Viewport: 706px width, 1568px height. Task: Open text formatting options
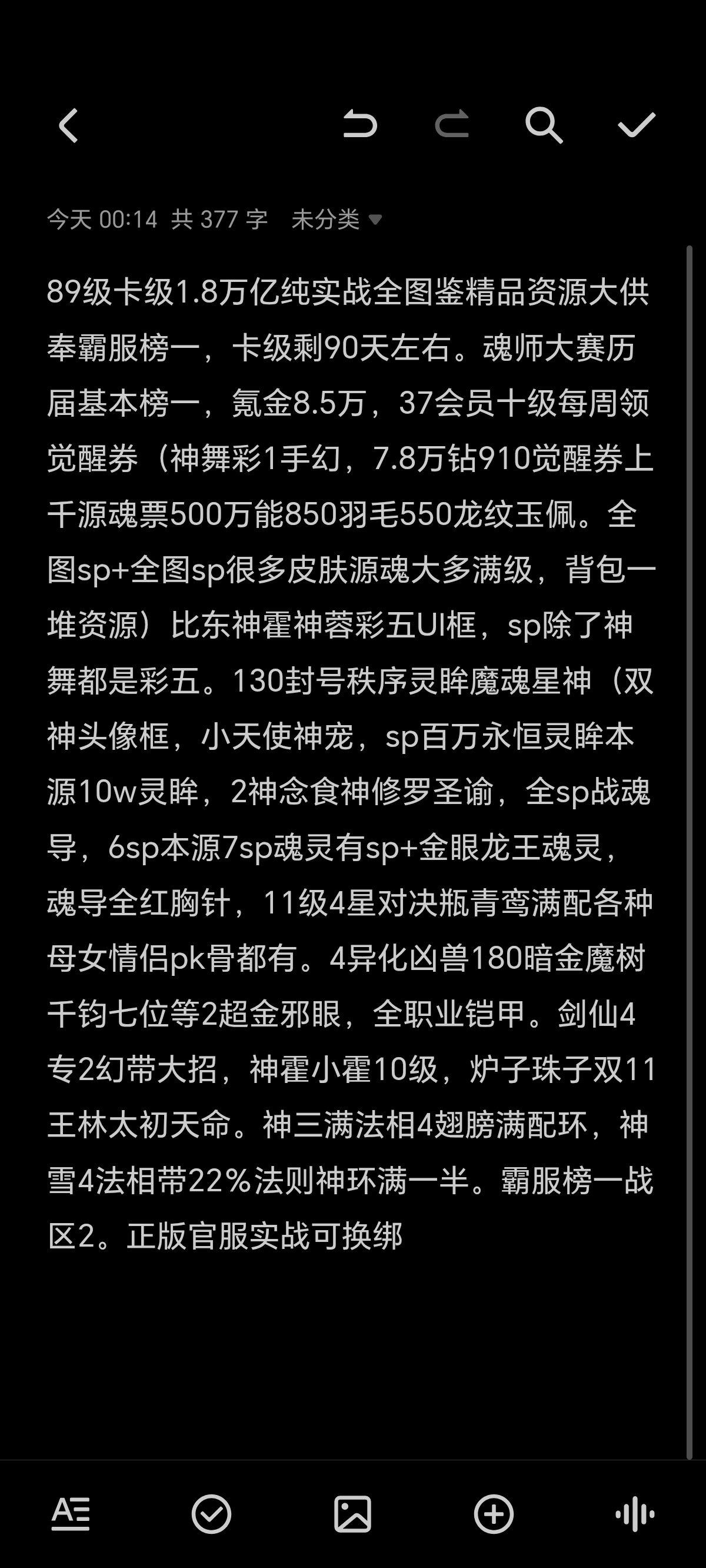[x=71, y=1514]
